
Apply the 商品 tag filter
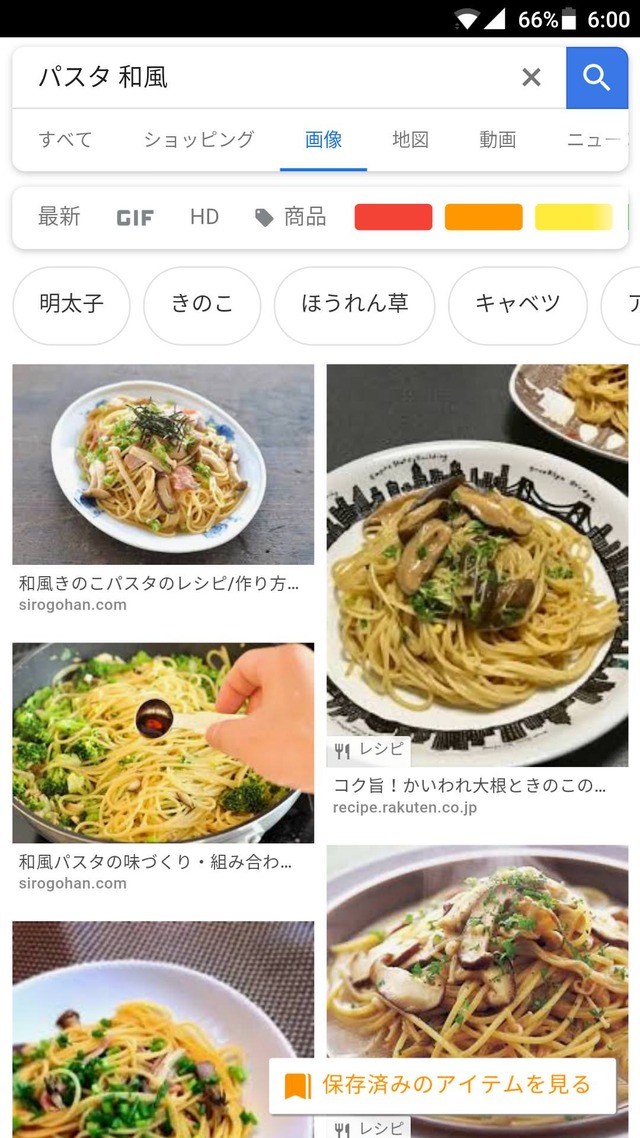point(291,217)
